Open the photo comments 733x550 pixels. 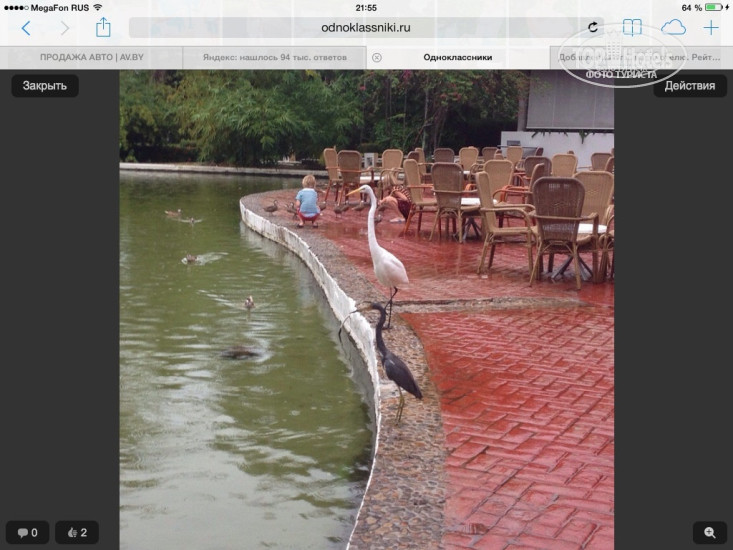27,533
